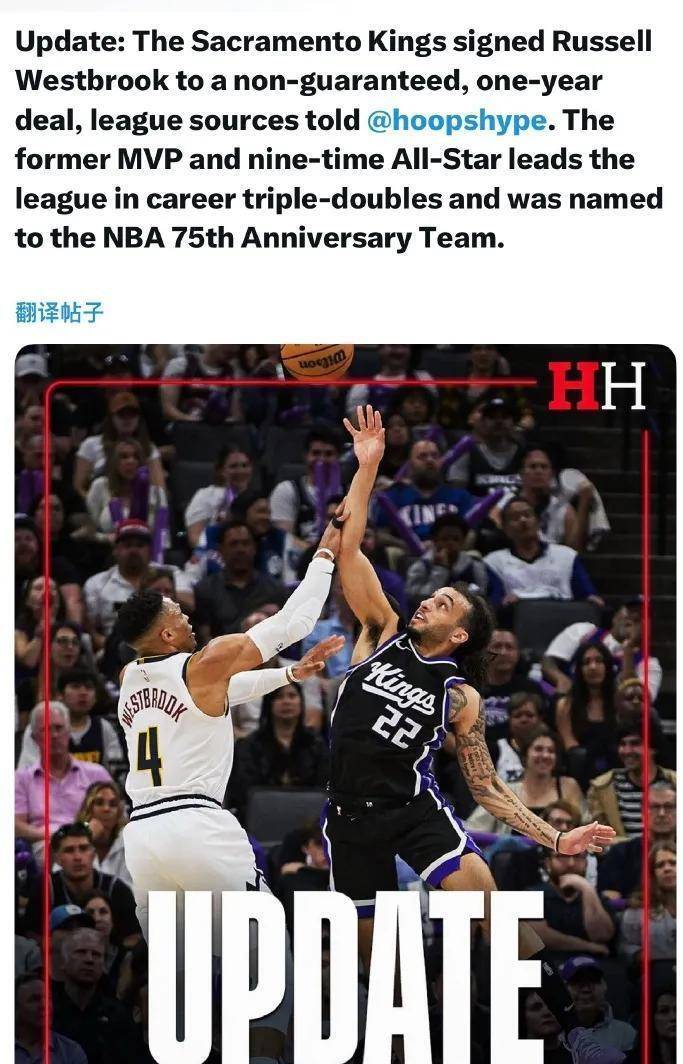Open the @hoopshype mention link

coord(457,120)
